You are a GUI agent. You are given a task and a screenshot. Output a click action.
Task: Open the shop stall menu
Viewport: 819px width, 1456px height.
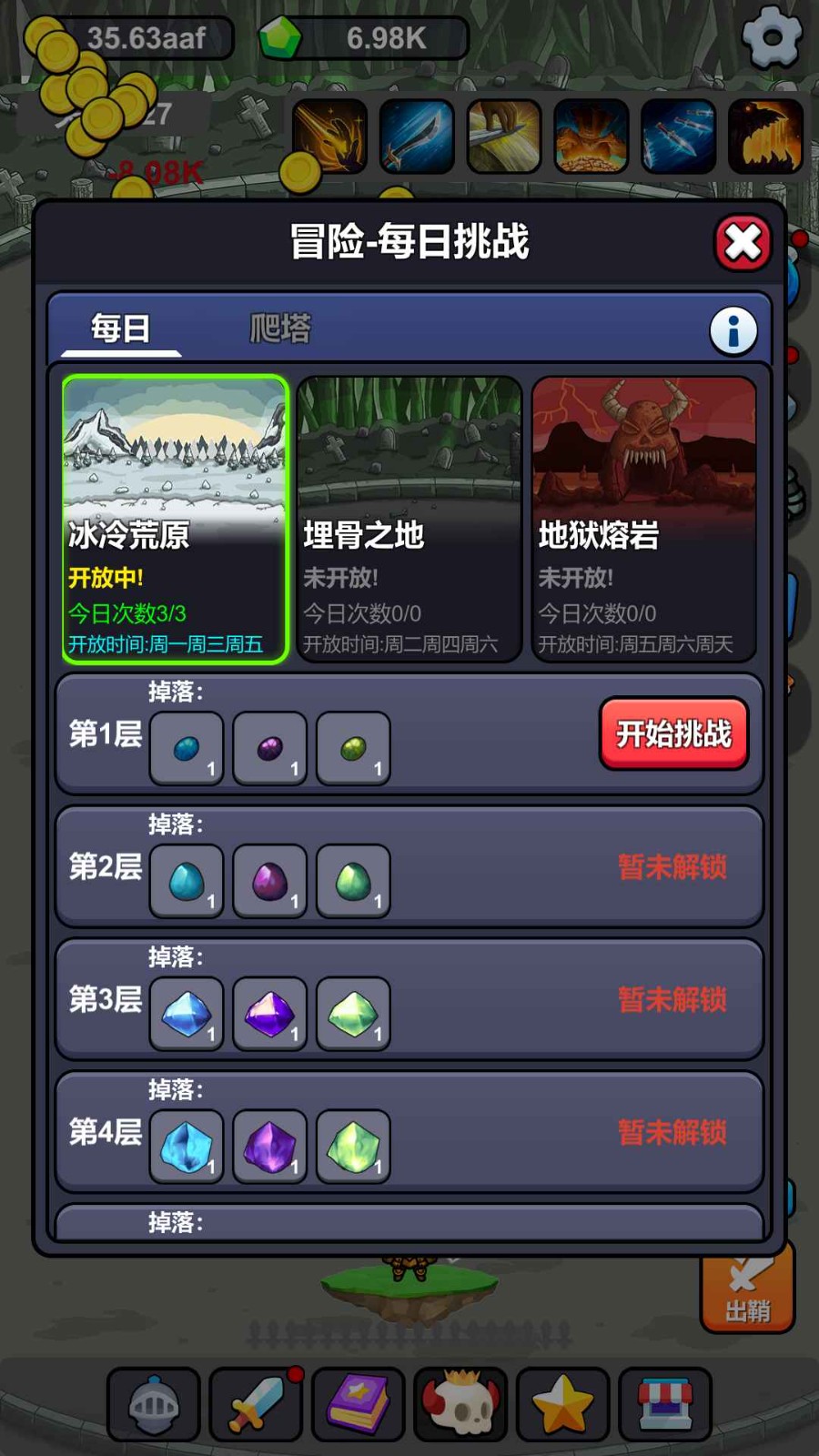point(664,1404)
